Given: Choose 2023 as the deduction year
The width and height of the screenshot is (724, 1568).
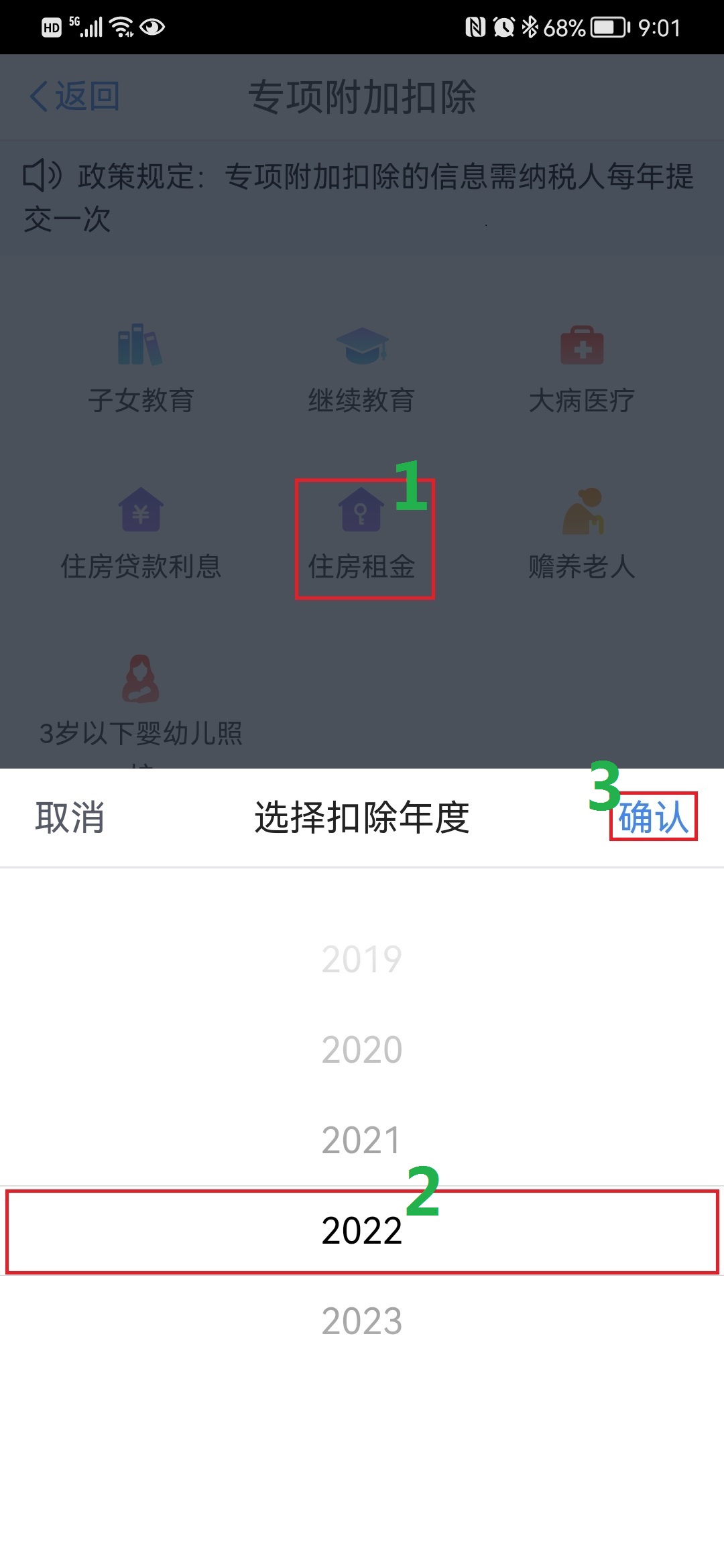Looking at the screenshot, I should [x=362, y=1321].
